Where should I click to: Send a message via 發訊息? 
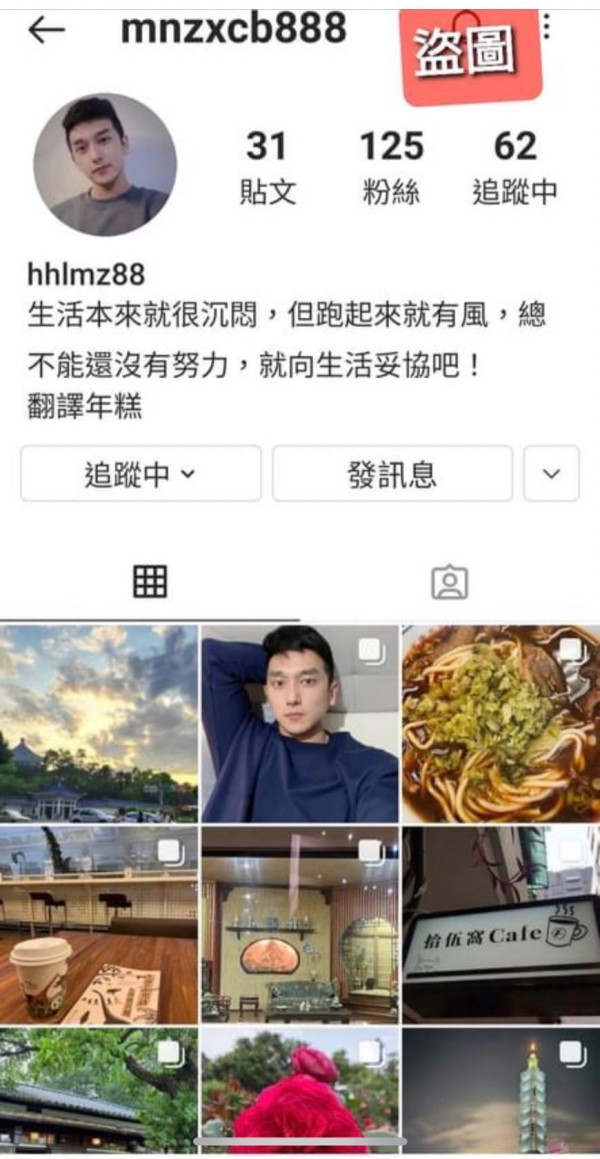pyautogui.click(x=392, y=473)
